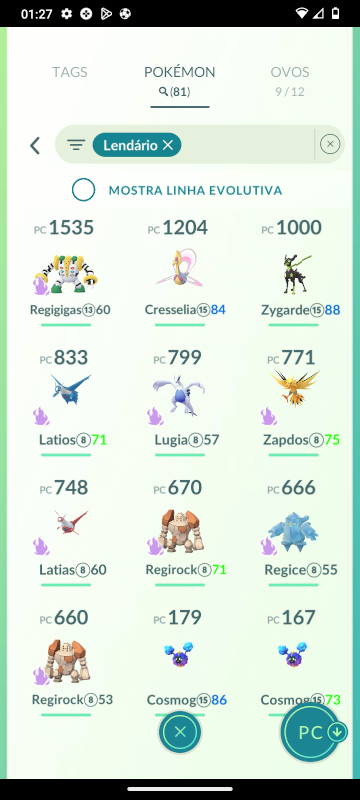Enable Mostra Linha Evolutiva option

tap(83, 190)
